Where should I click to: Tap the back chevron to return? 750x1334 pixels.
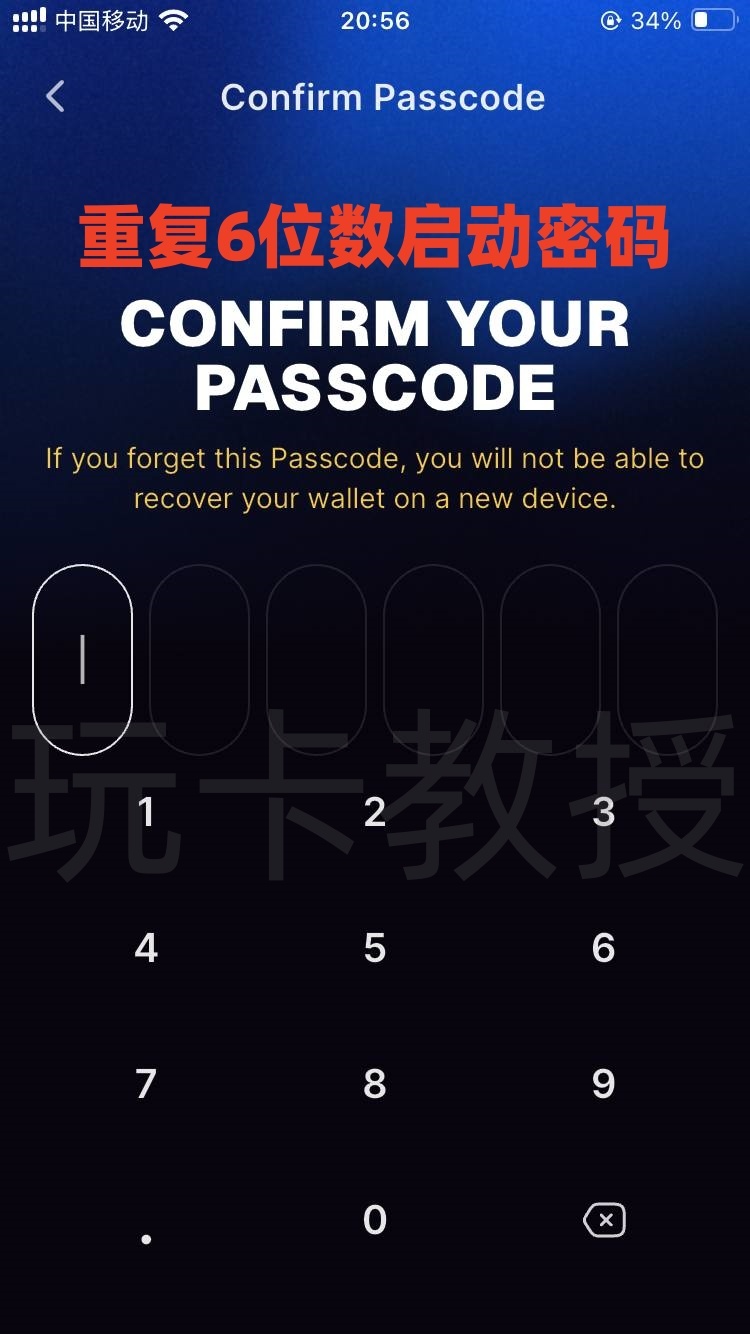point(55,97)
